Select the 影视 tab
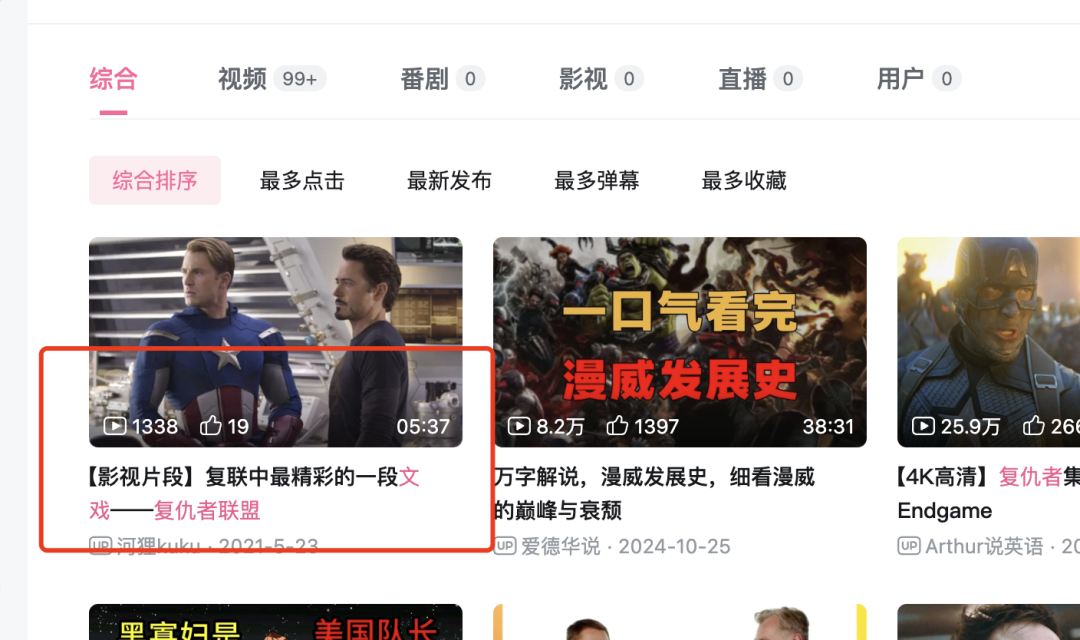Screen dimensions: 1080x640 [584, 79]
